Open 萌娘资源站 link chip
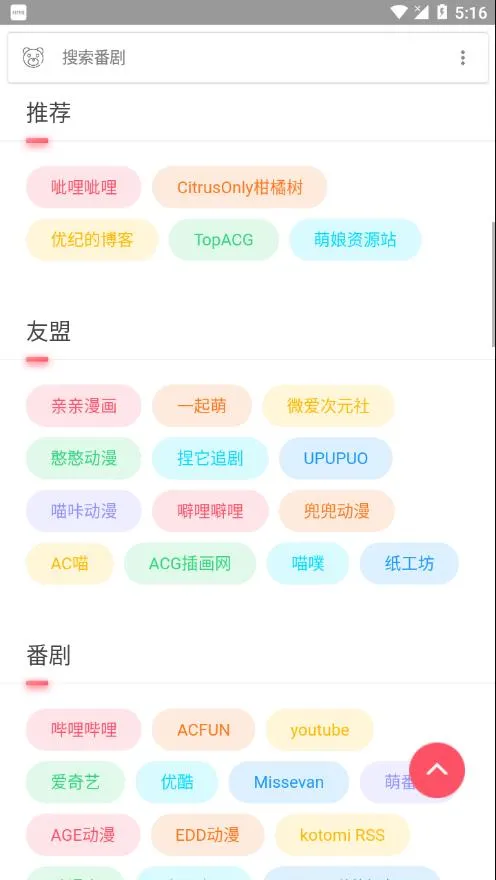The height and width of the screenshot is (880, 496). tap(355, 240)
